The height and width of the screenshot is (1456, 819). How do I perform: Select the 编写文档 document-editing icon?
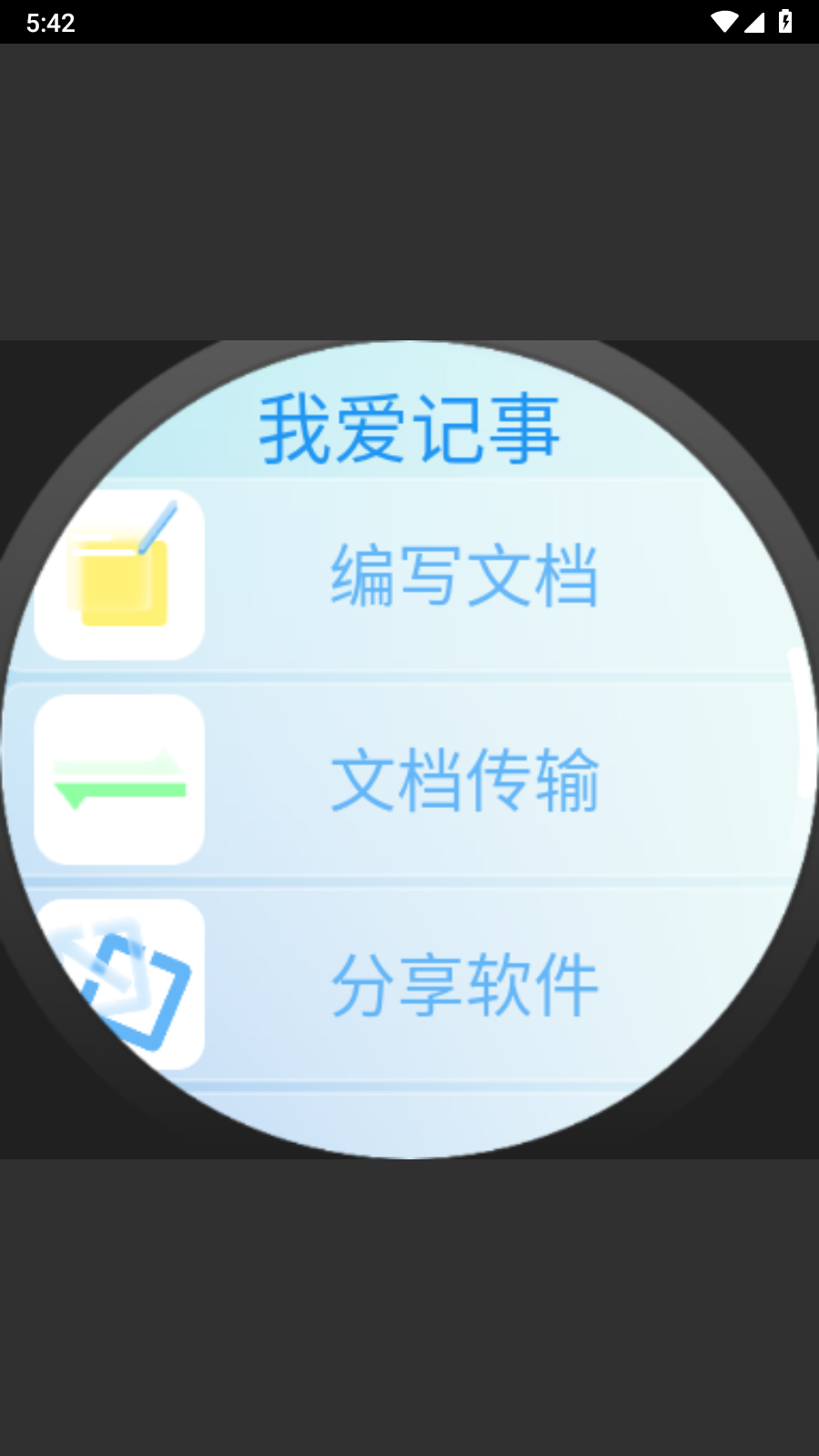120,573
